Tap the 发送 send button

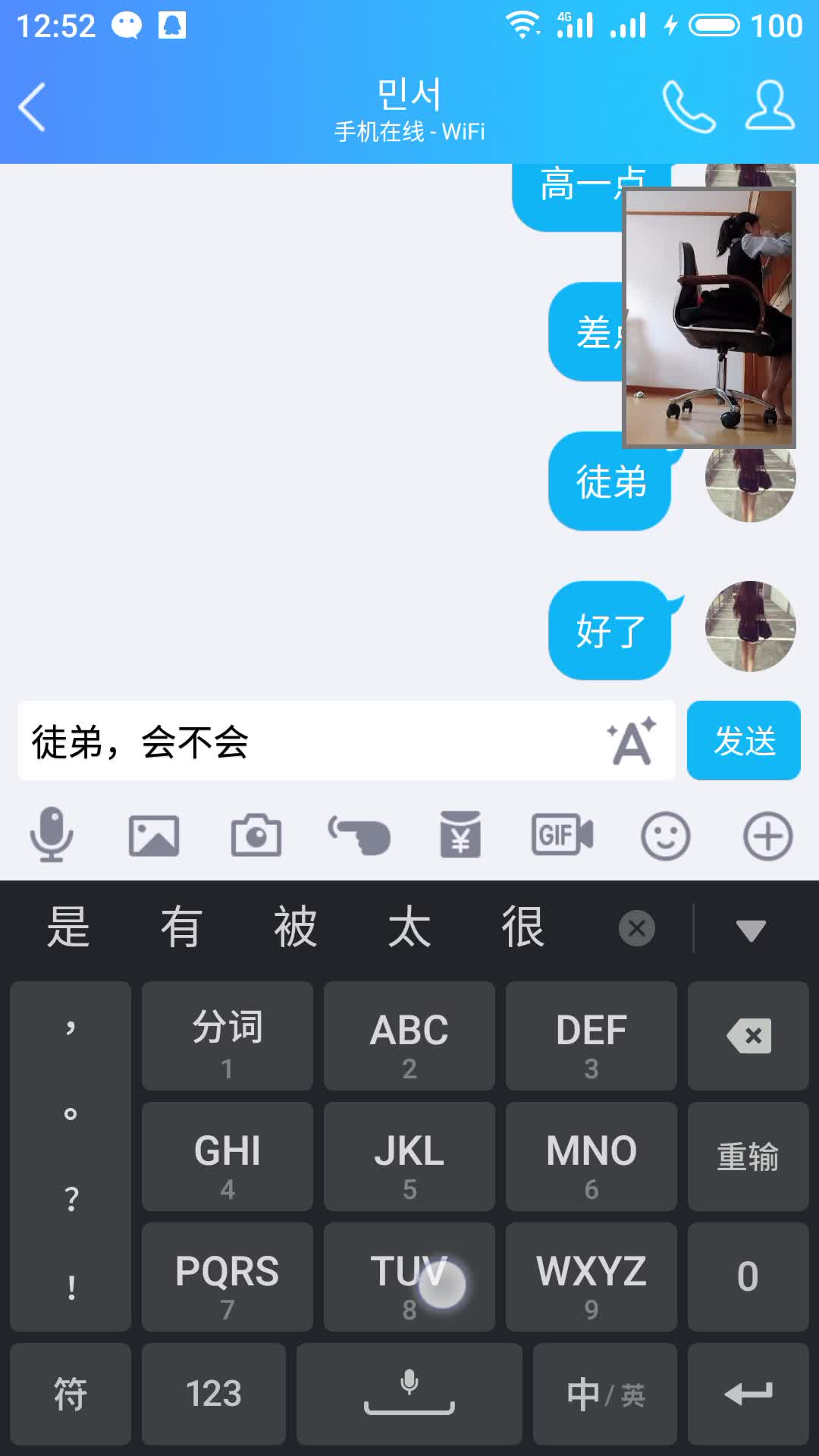(x=743, y=741)
